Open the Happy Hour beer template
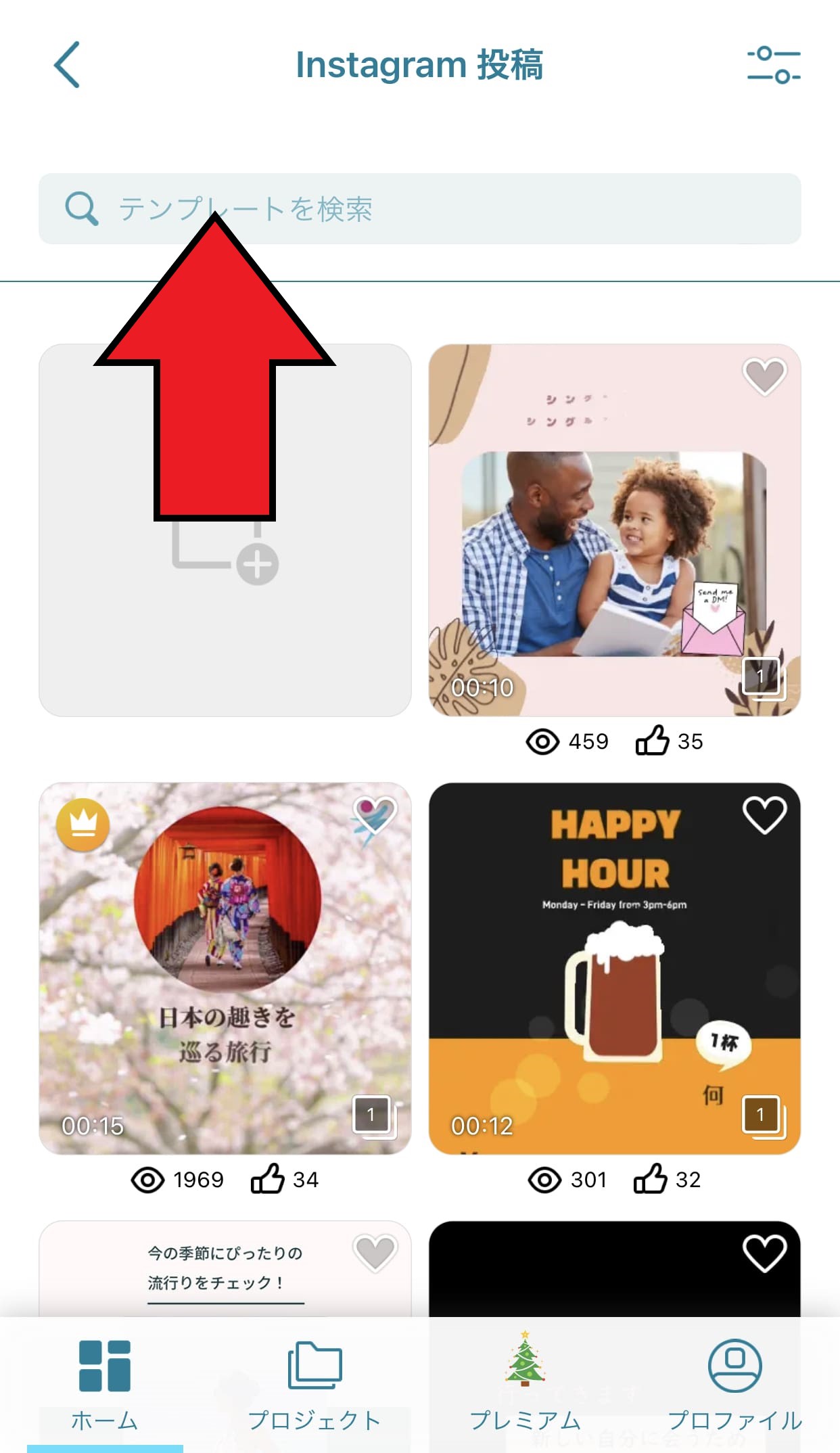 click(614, 969)
